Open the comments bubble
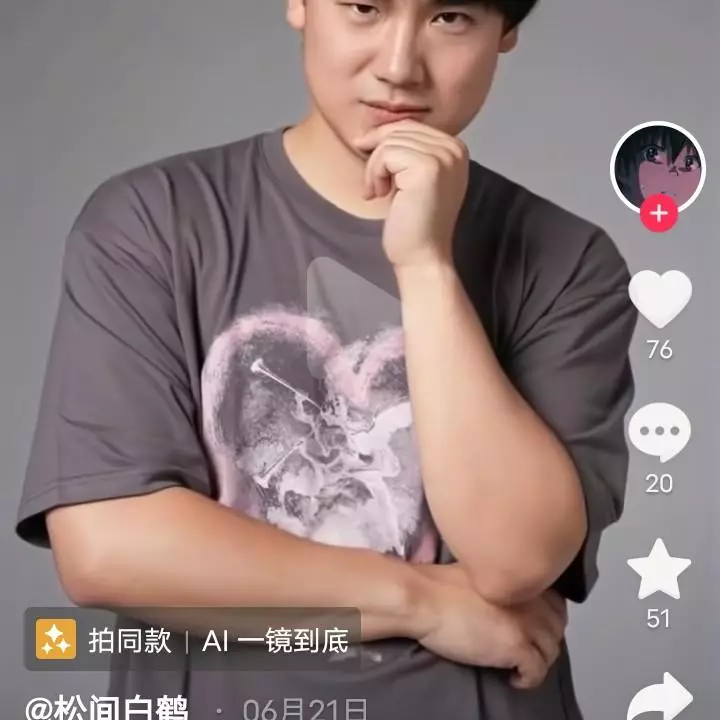720x720 pixels. pos(658,432)
